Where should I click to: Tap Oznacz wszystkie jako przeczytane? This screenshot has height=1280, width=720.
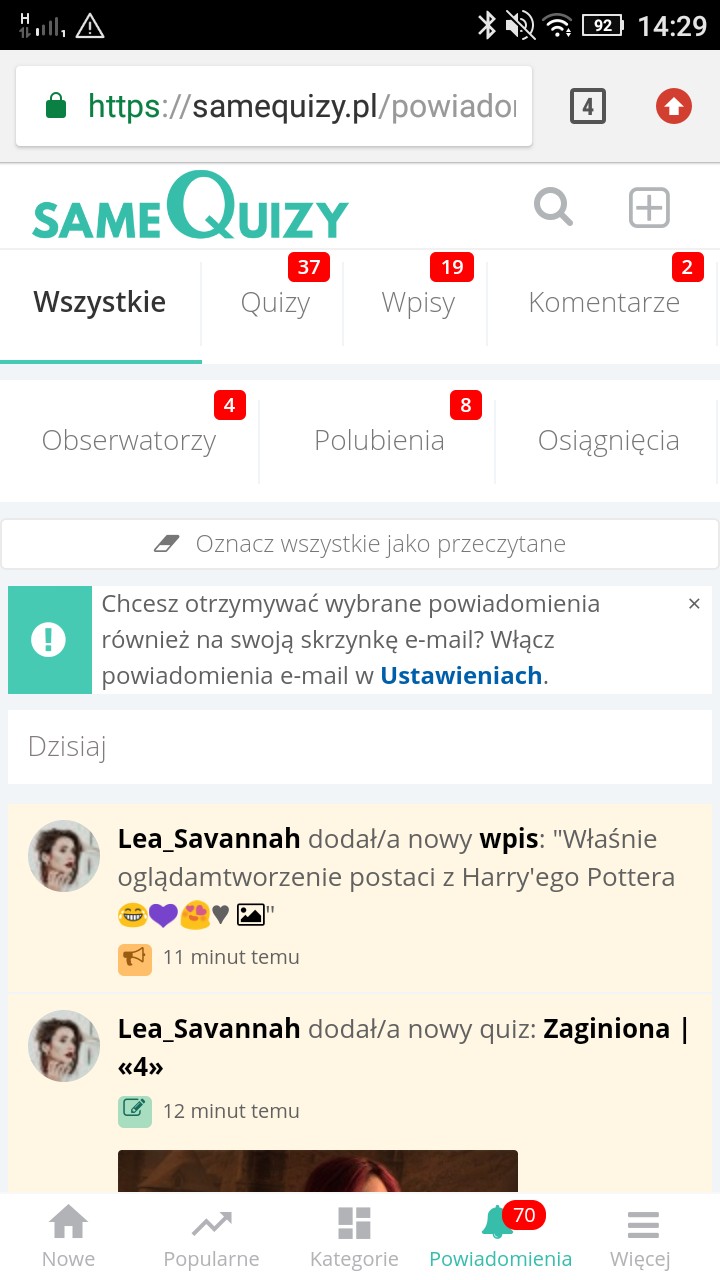click(x=360, y=544)
